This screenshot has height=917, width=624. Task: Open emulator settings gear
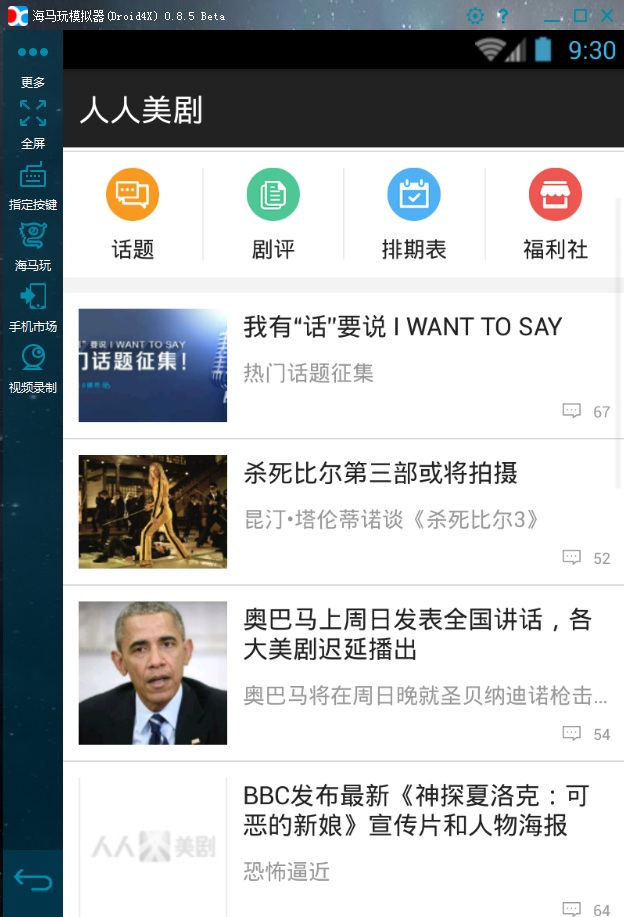[475, 15]
